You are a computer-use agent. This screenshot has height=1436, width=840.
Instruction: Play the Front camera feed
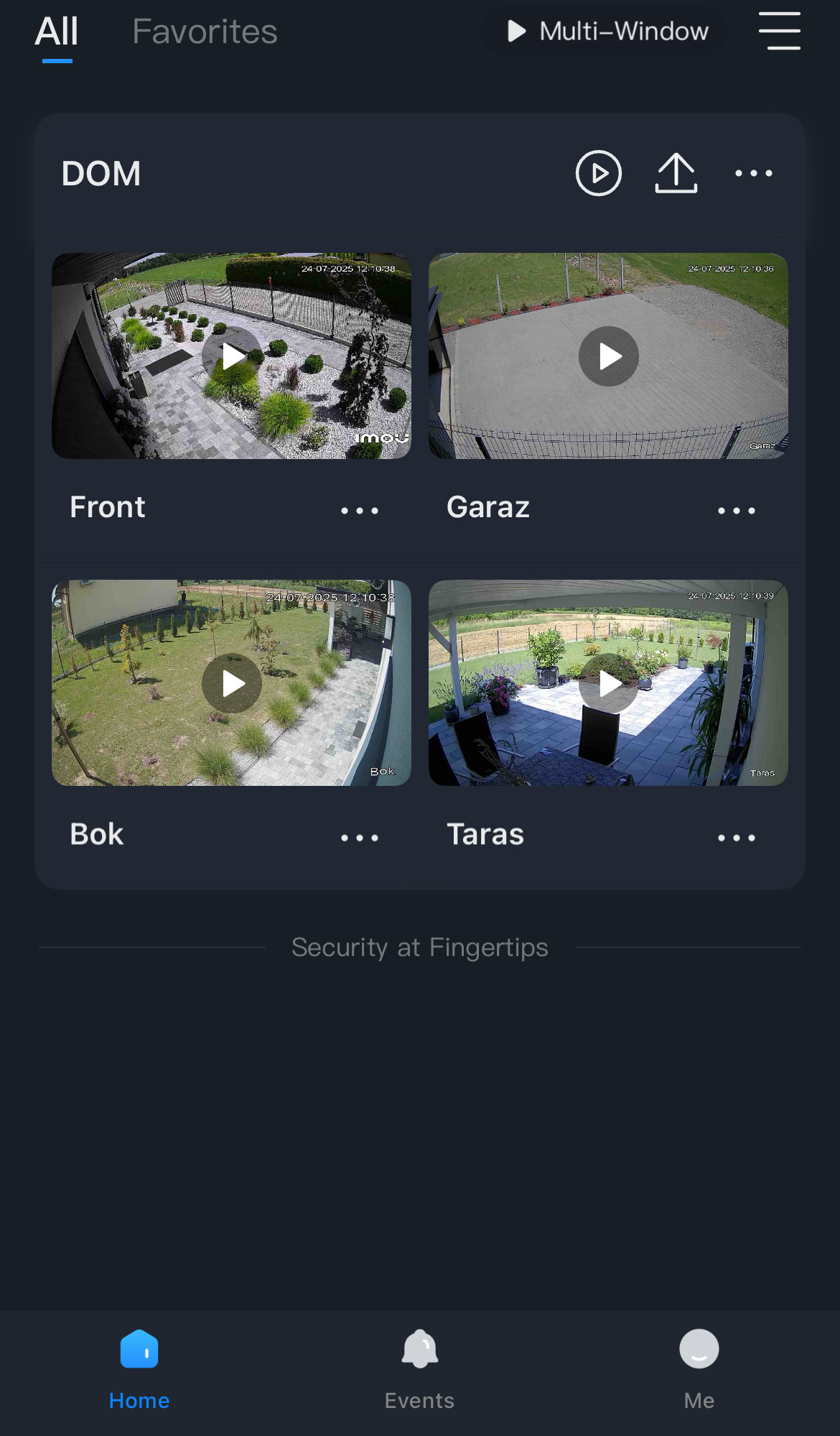pyautogui.click(x=232, y=356)
